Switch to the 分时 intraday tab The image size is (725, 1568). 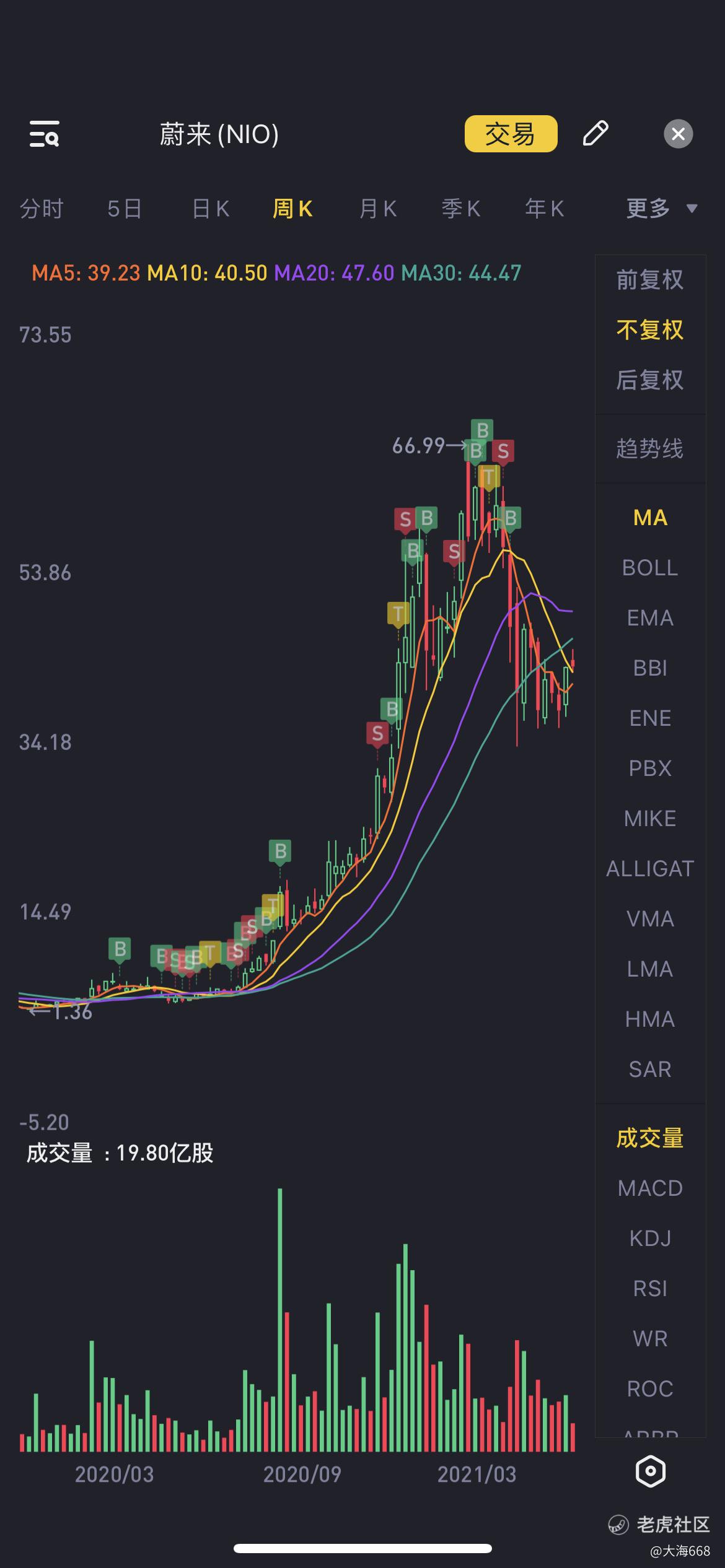pos(42,209)
